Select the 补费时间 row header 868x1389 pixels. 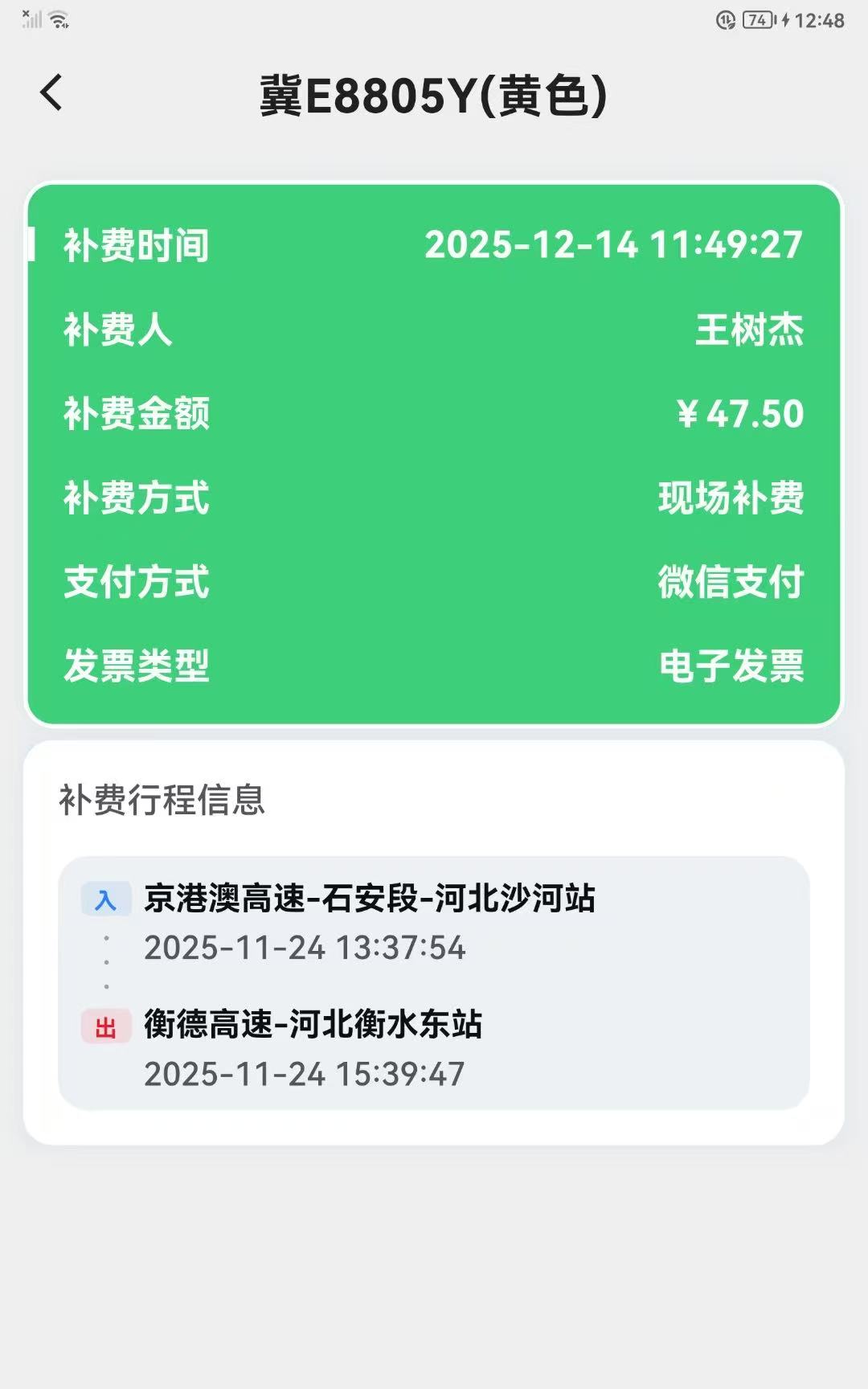(x=135, y=247)
